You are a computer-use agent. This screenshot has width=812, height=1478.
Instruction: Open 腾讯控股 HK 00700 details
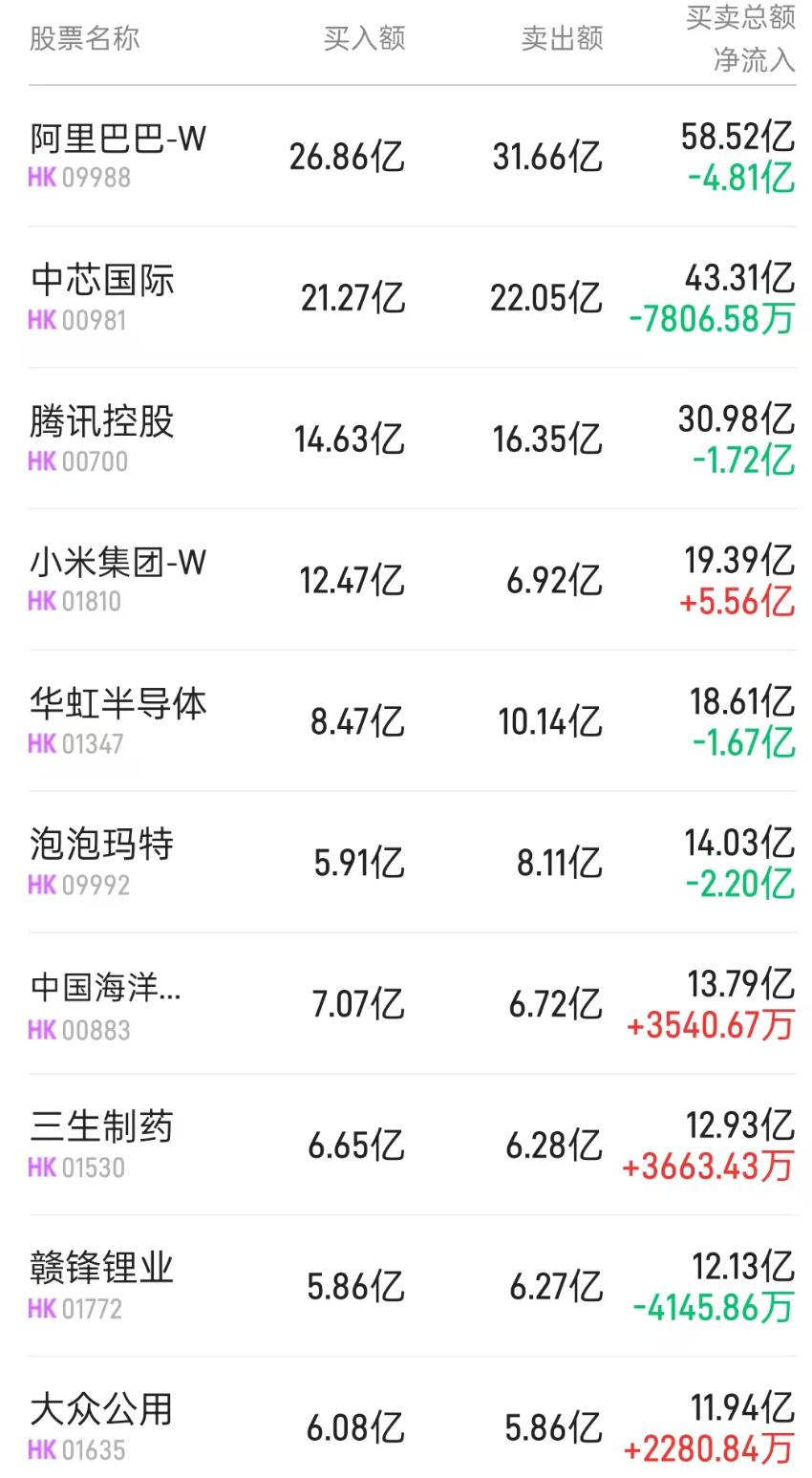[100, 423]
